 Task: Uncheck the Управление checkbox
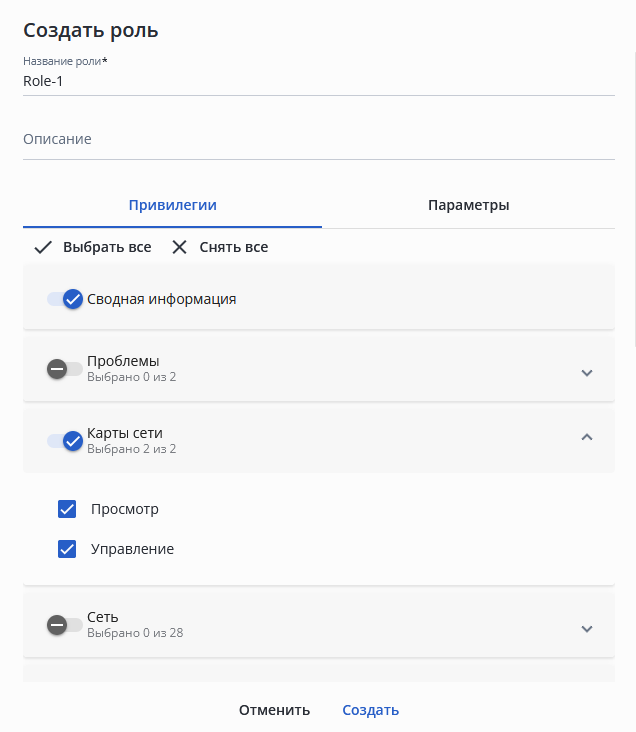[x=67, y=549]
